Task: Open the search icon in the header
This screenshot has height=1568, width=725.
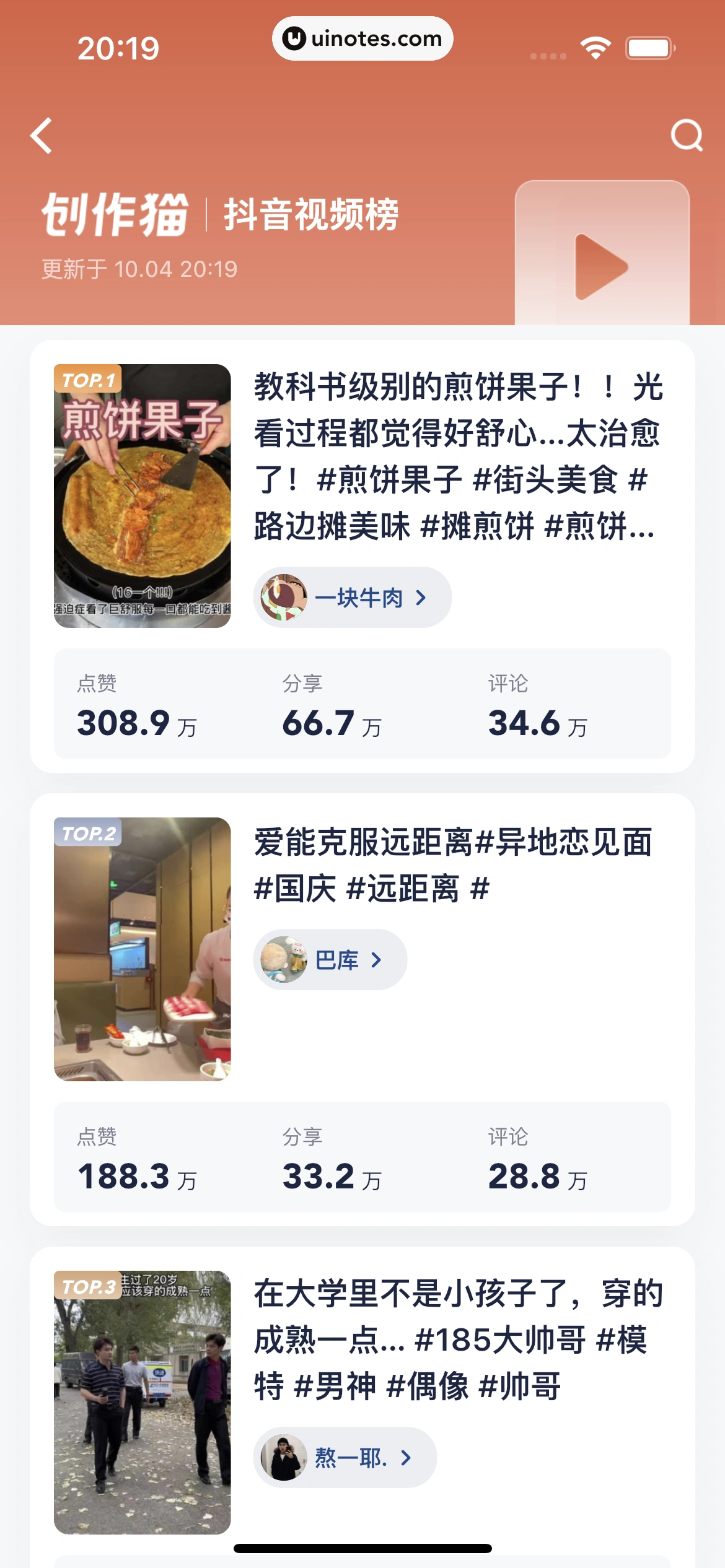Action: [x=687, y=136]
